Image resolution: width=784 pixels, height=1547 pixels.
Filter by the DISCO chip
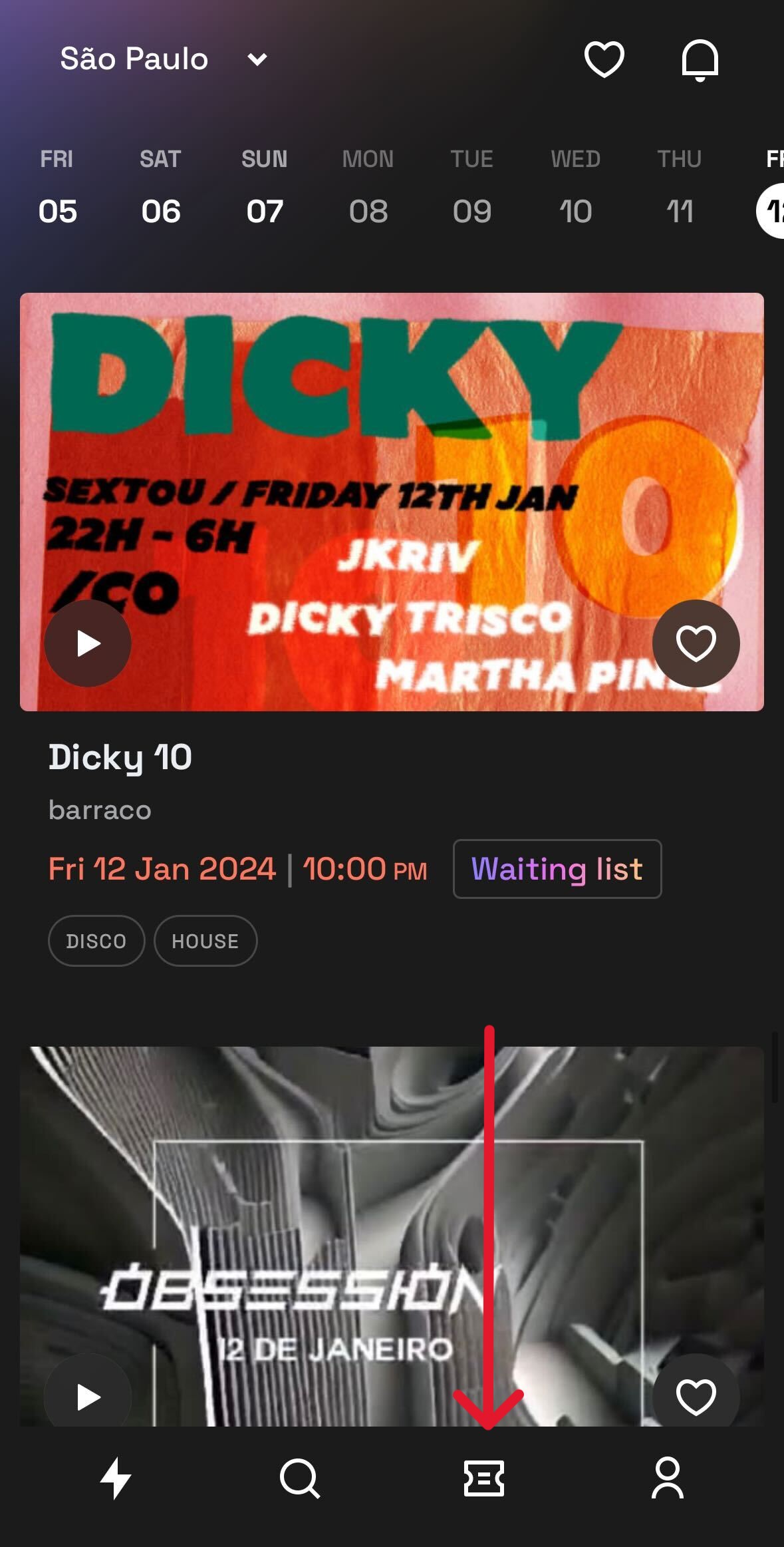(96, 941)
